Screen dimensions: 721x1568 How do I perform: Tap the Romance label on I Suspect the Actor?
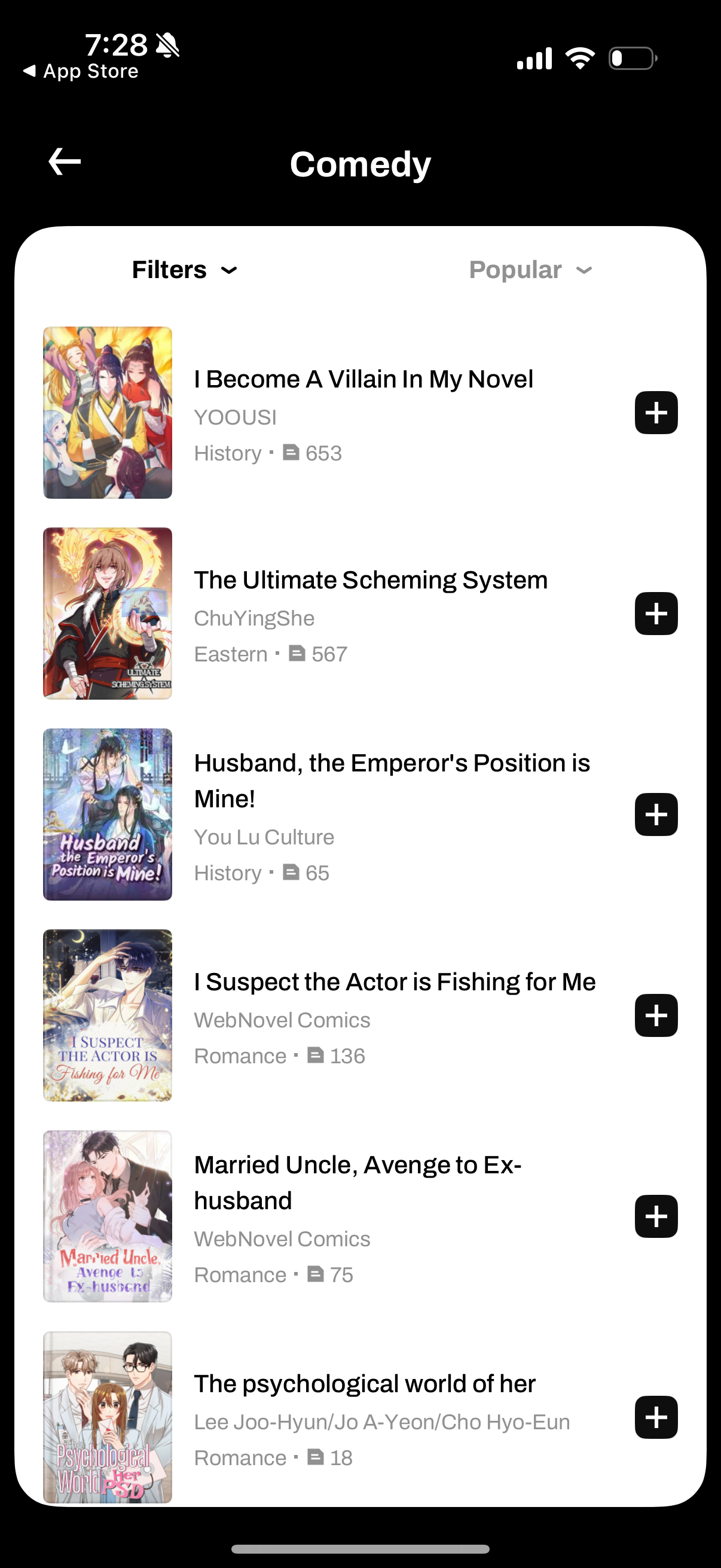point(240,1056)
